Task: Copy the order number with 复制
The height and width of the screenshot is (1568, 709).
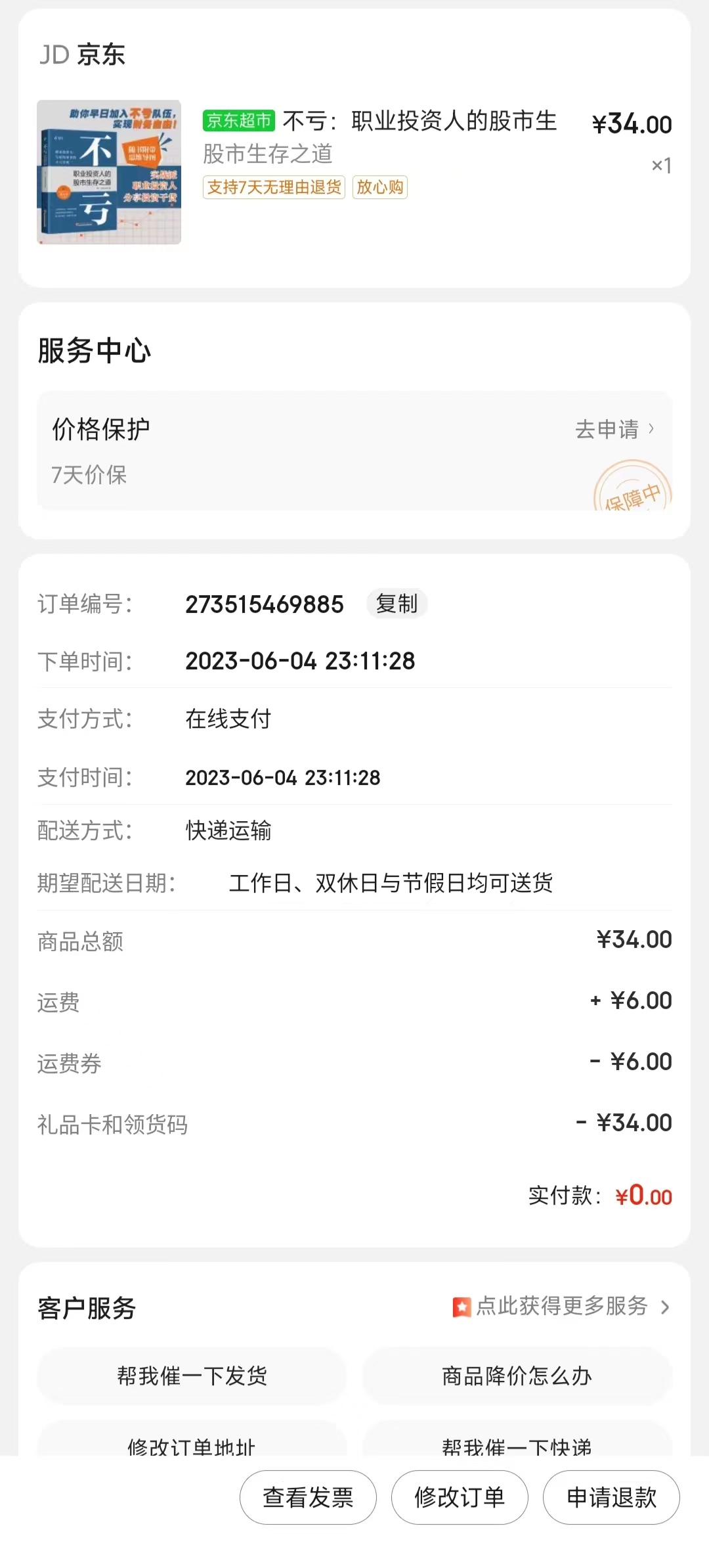Action: (397, 604)
